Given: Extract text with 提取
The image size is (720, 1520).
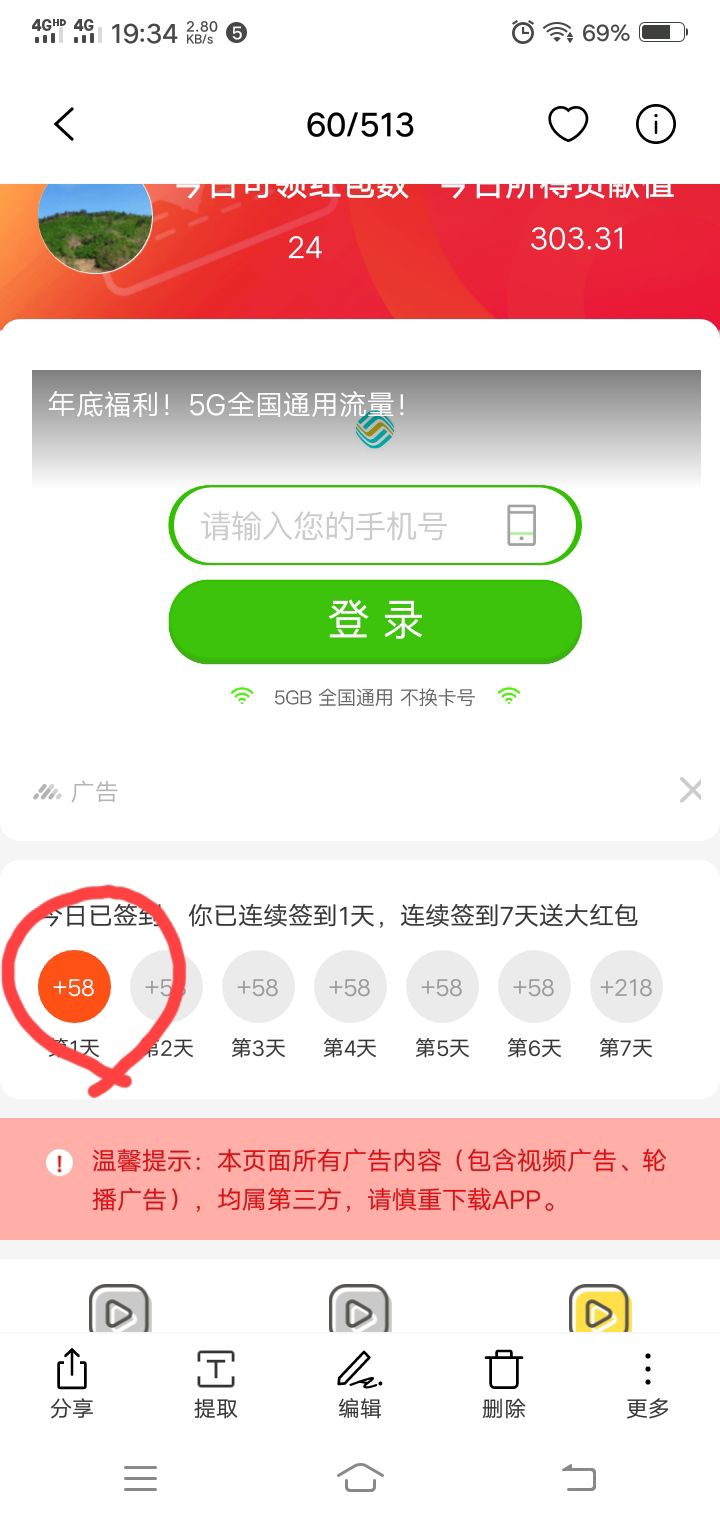Looking at the screenshot, I should pyautogui.click(x=216, y=1383).
